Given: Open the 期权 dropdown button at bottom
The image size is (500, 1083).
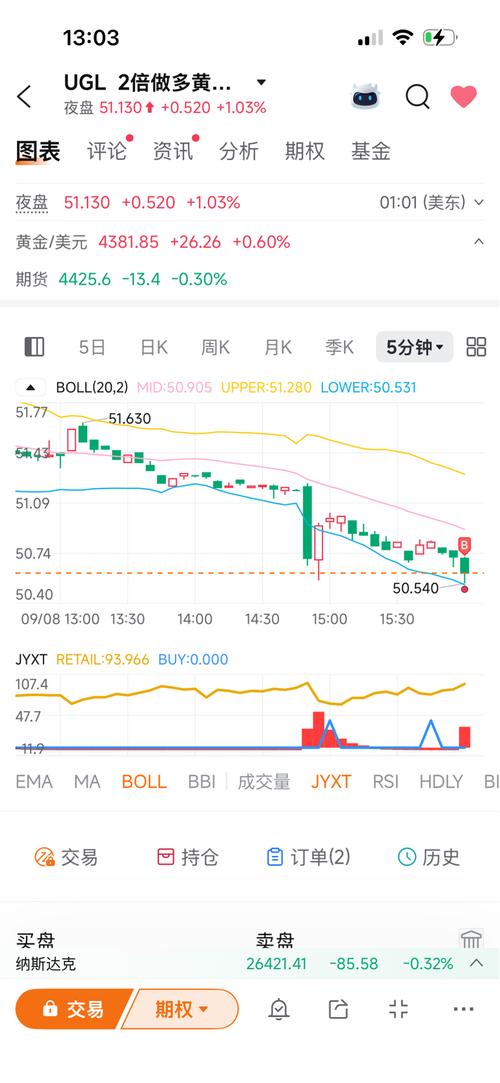Looking at the screenshot, I should [181, 1009].
